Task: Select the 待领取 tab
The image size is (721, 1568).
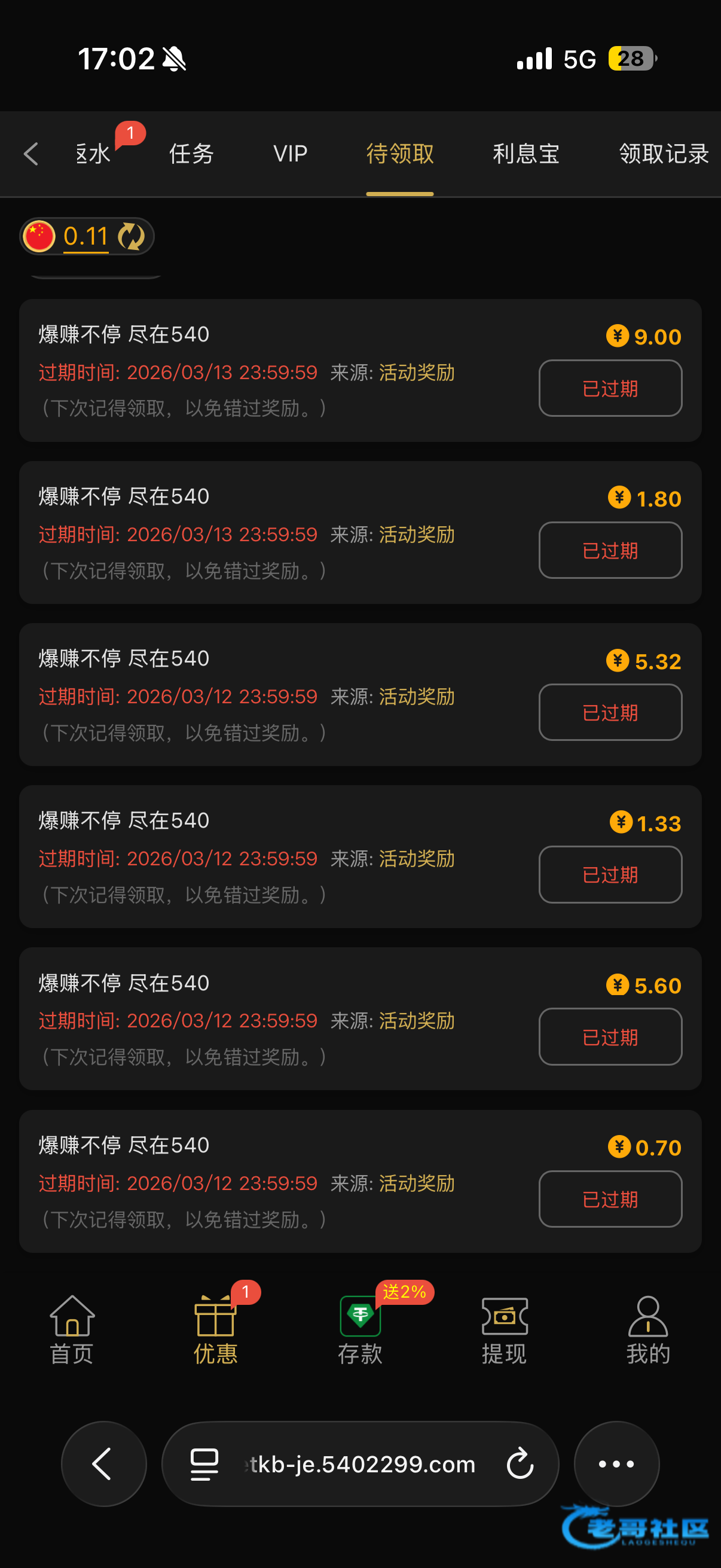Action: click(400, 154)
